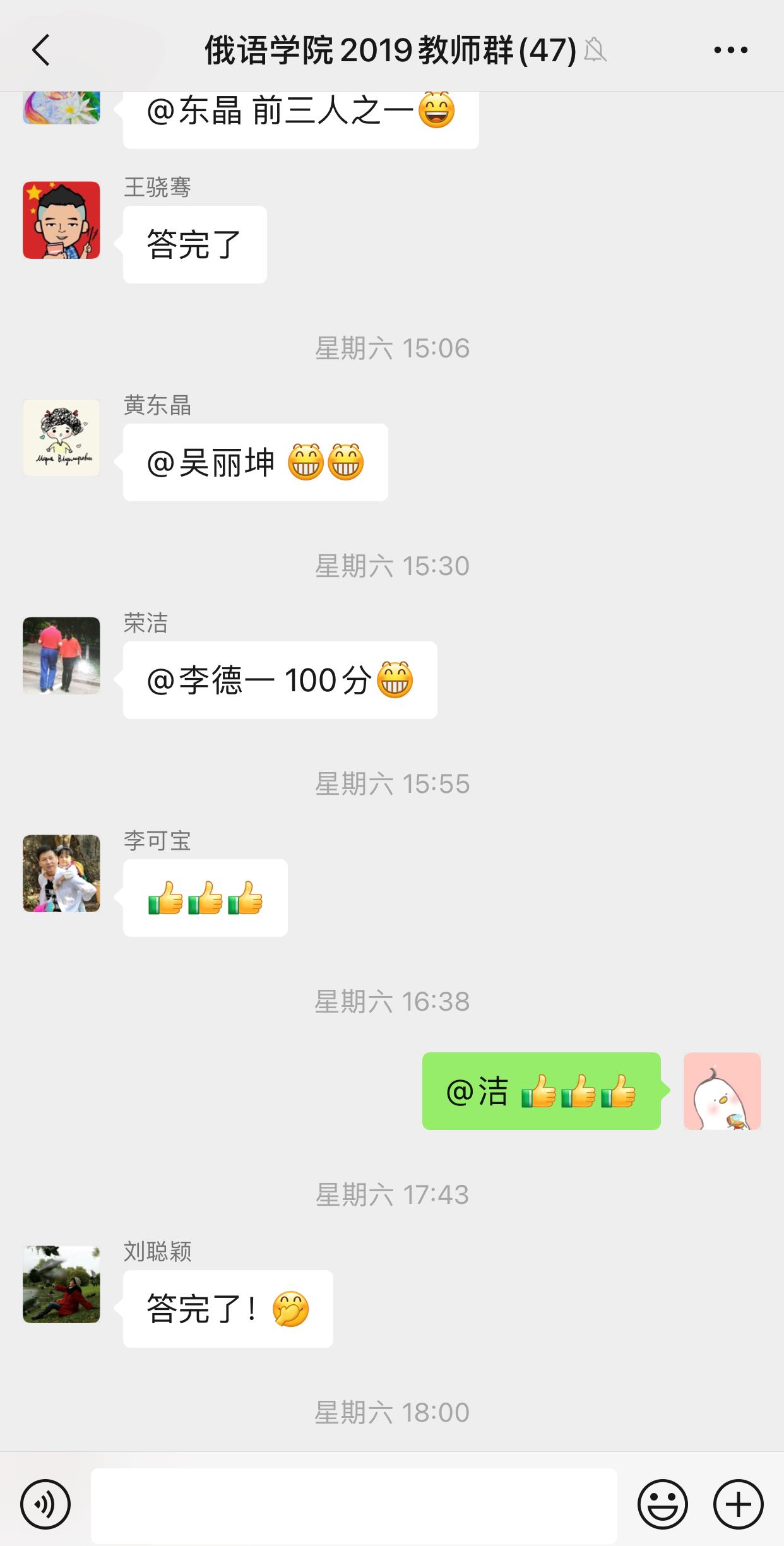Tap 刘聪颖's avatar

61,1284
